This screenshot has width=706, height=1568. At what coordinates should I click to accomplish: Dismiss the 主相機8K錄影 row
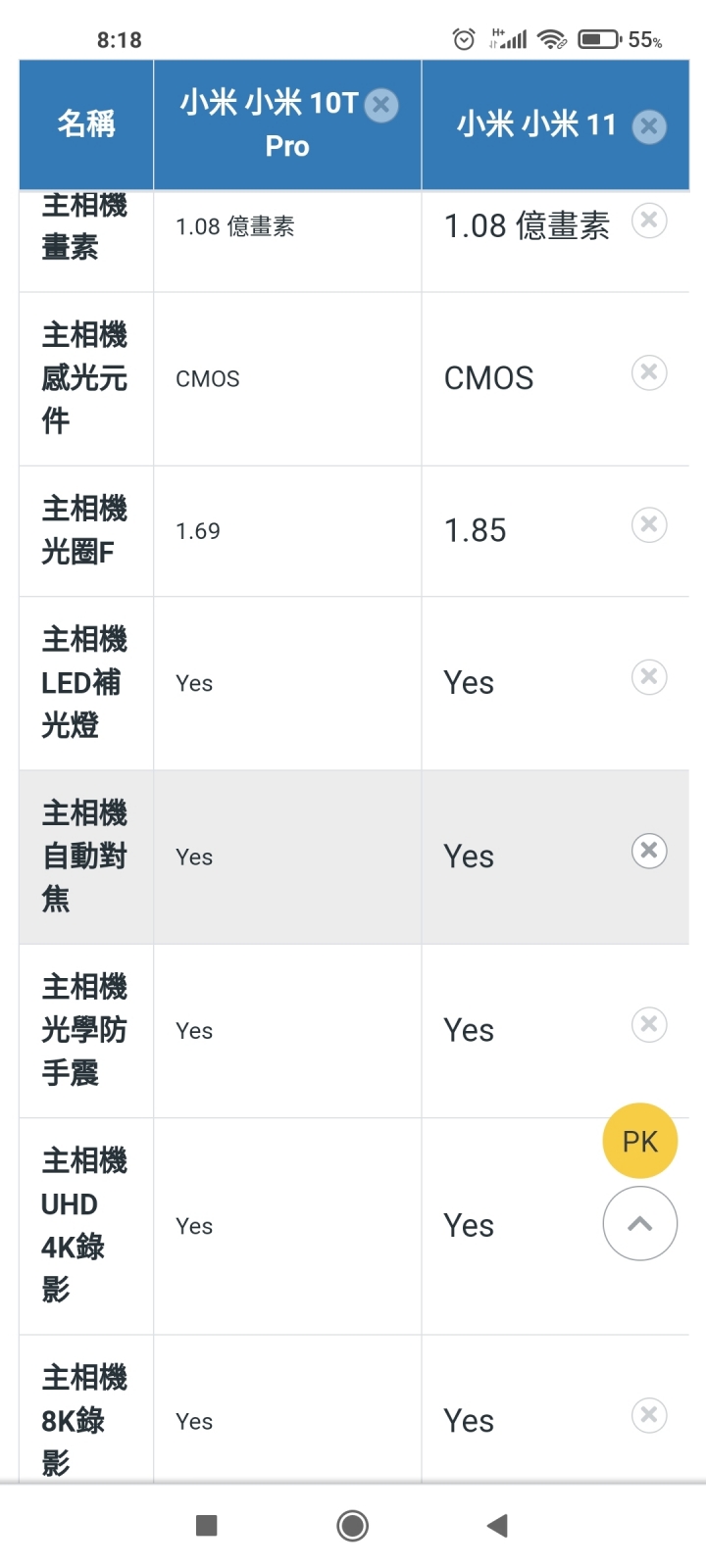pyautogui.click(x=649, y=1415)
